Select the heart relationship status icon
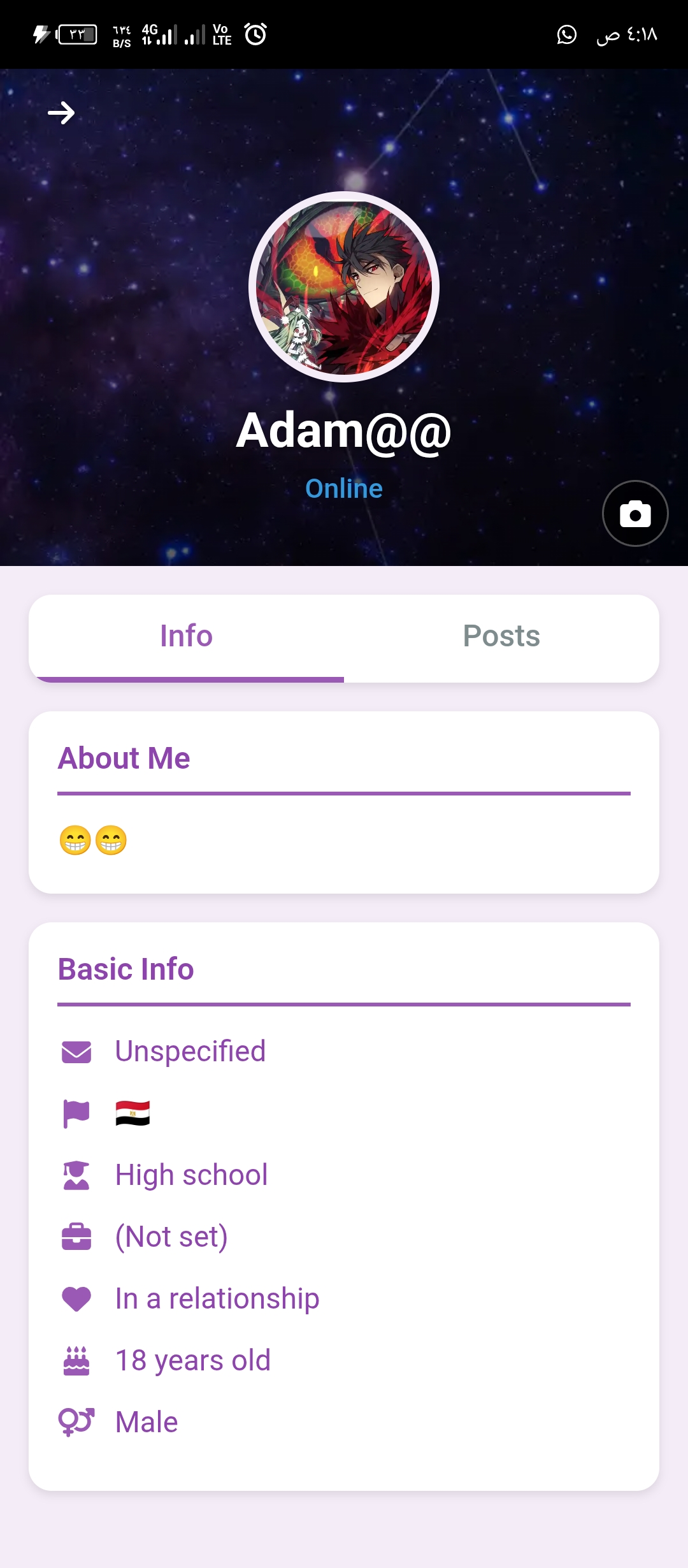688x1568 pixels. pos(76,1296)
